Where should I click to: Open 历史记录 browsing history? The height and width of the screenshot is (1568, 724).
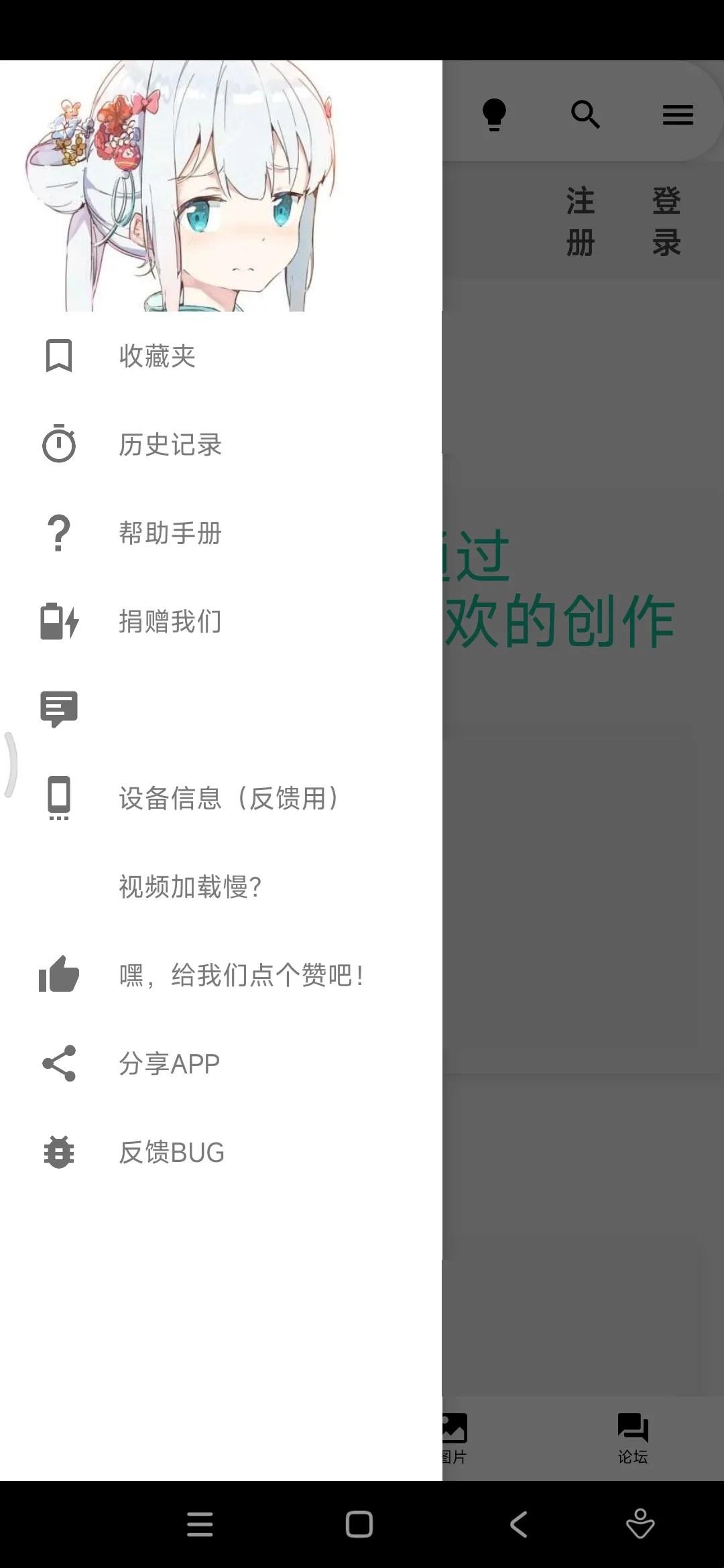click(170, 445)
